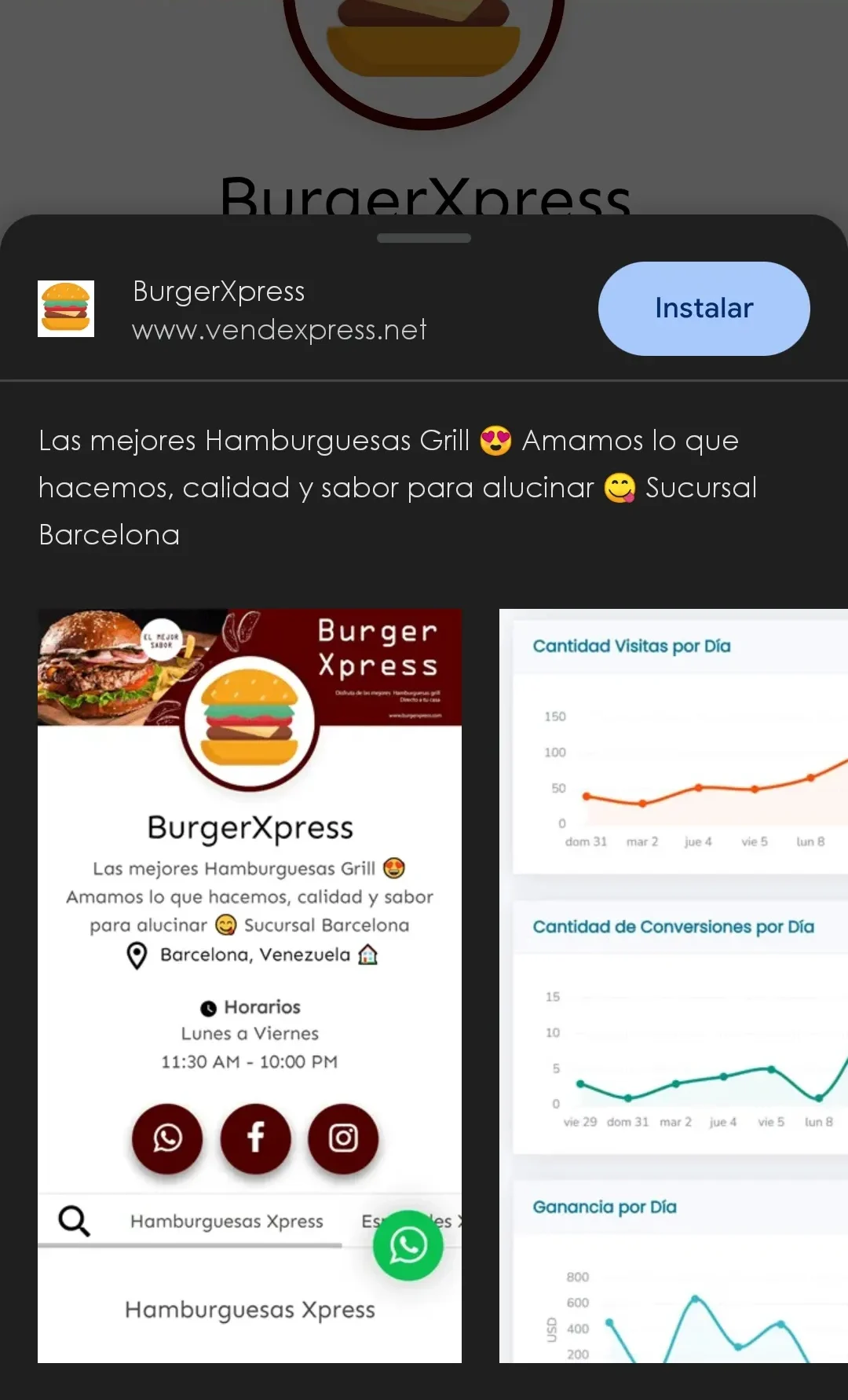Click the BurgerXpress hamburger app icon
Image resolution: width=848 pixels, height=1400 pixels.
pos(66,308)
